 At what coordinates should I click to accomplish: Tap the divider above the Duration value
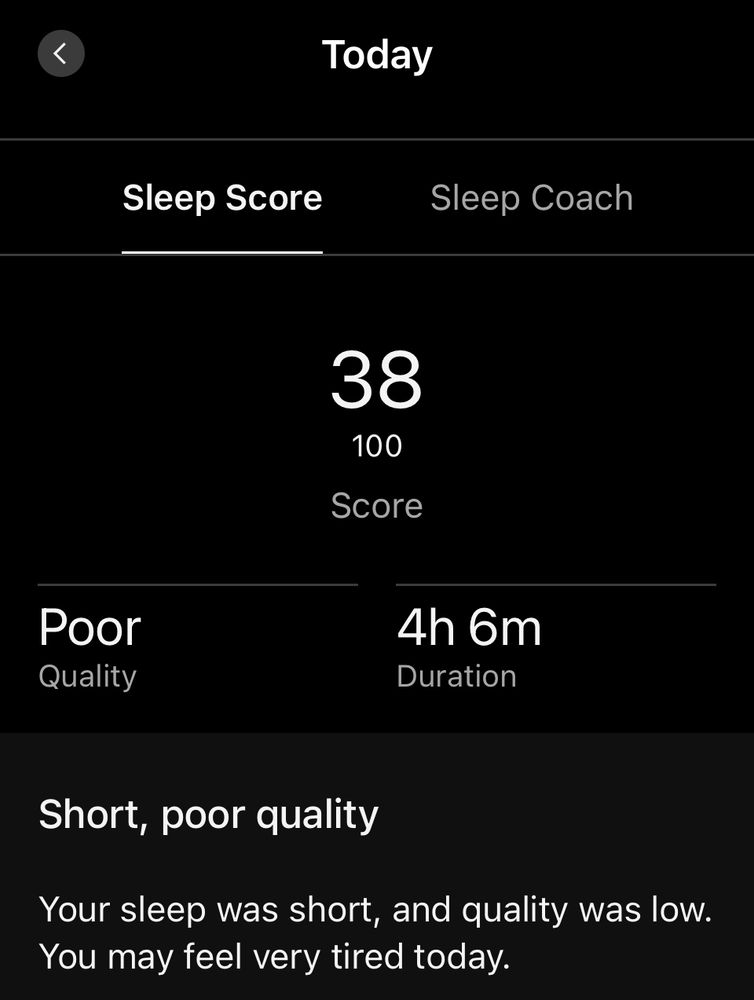tap(556, 583)
